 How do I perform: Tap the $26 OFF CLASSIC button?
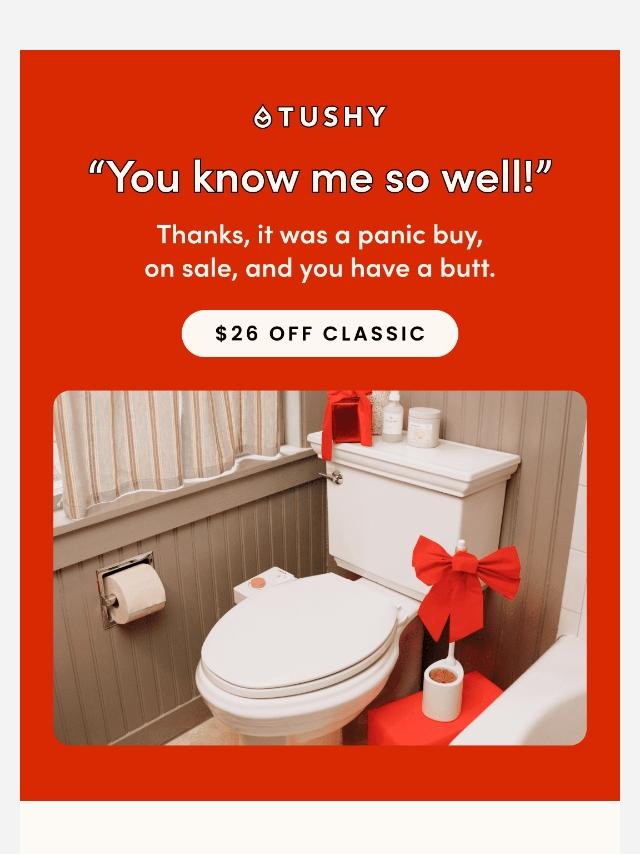320,334
